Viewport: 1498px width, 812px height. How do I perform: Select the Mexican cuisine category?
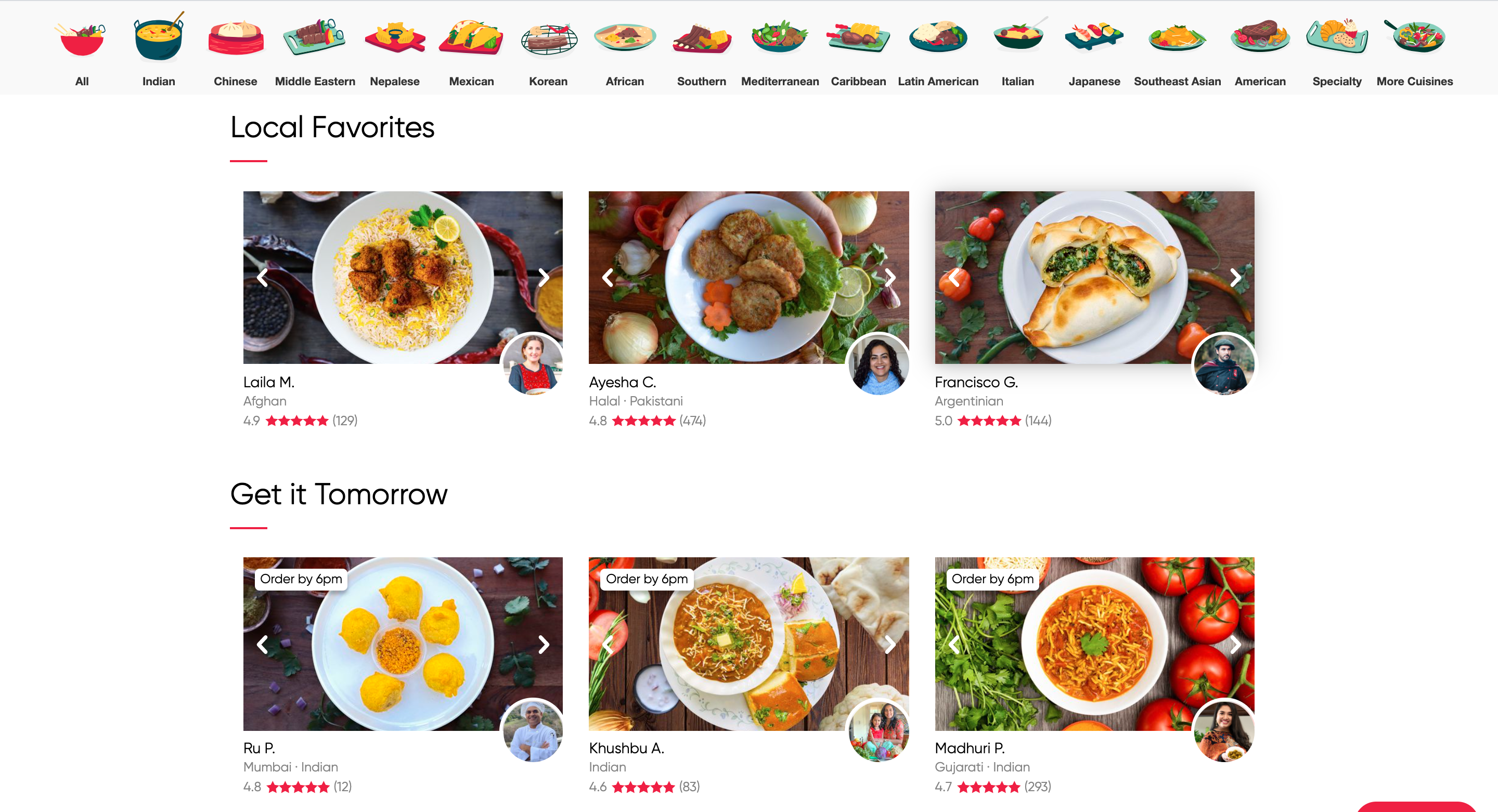click(x=471, y=49)
